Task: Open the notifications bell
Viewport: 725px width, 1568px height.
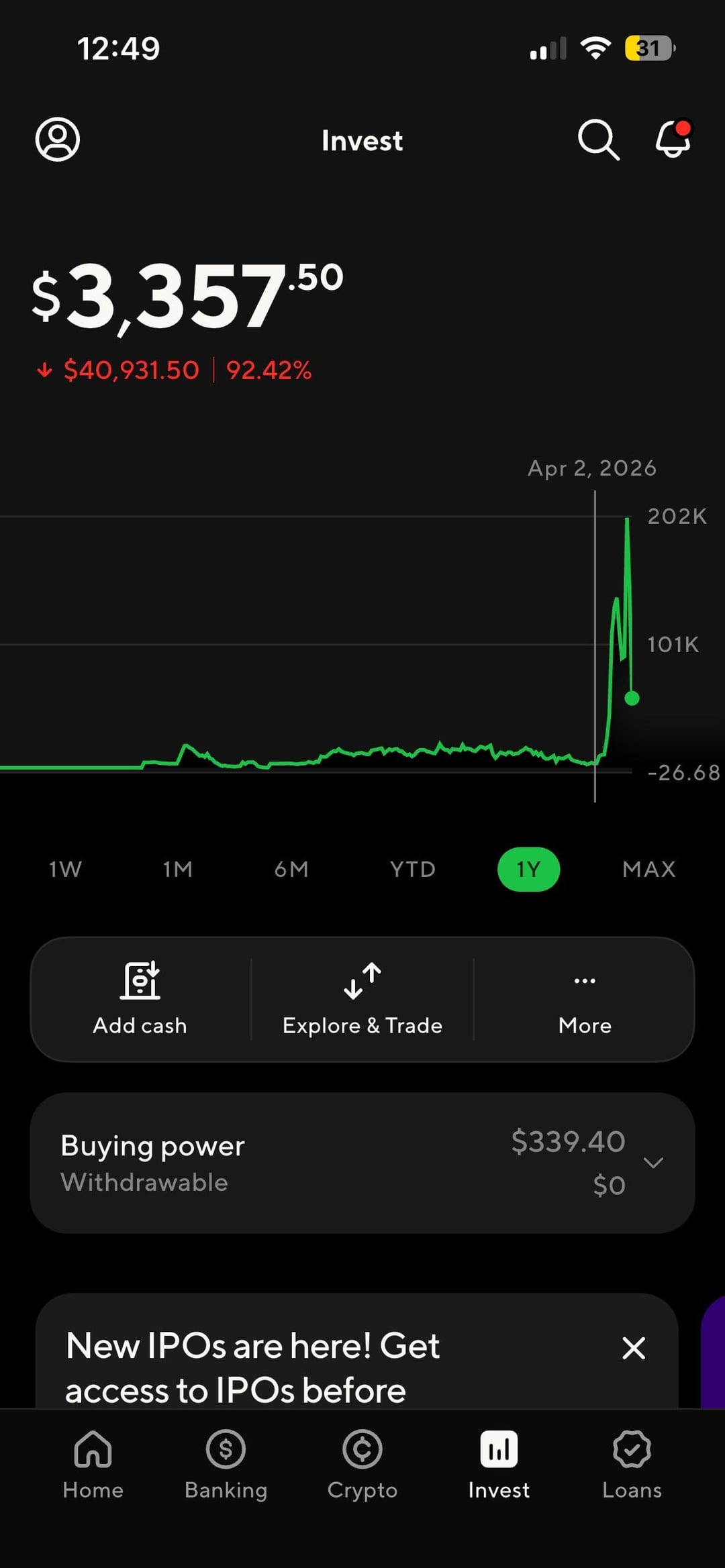Action: 673,140
